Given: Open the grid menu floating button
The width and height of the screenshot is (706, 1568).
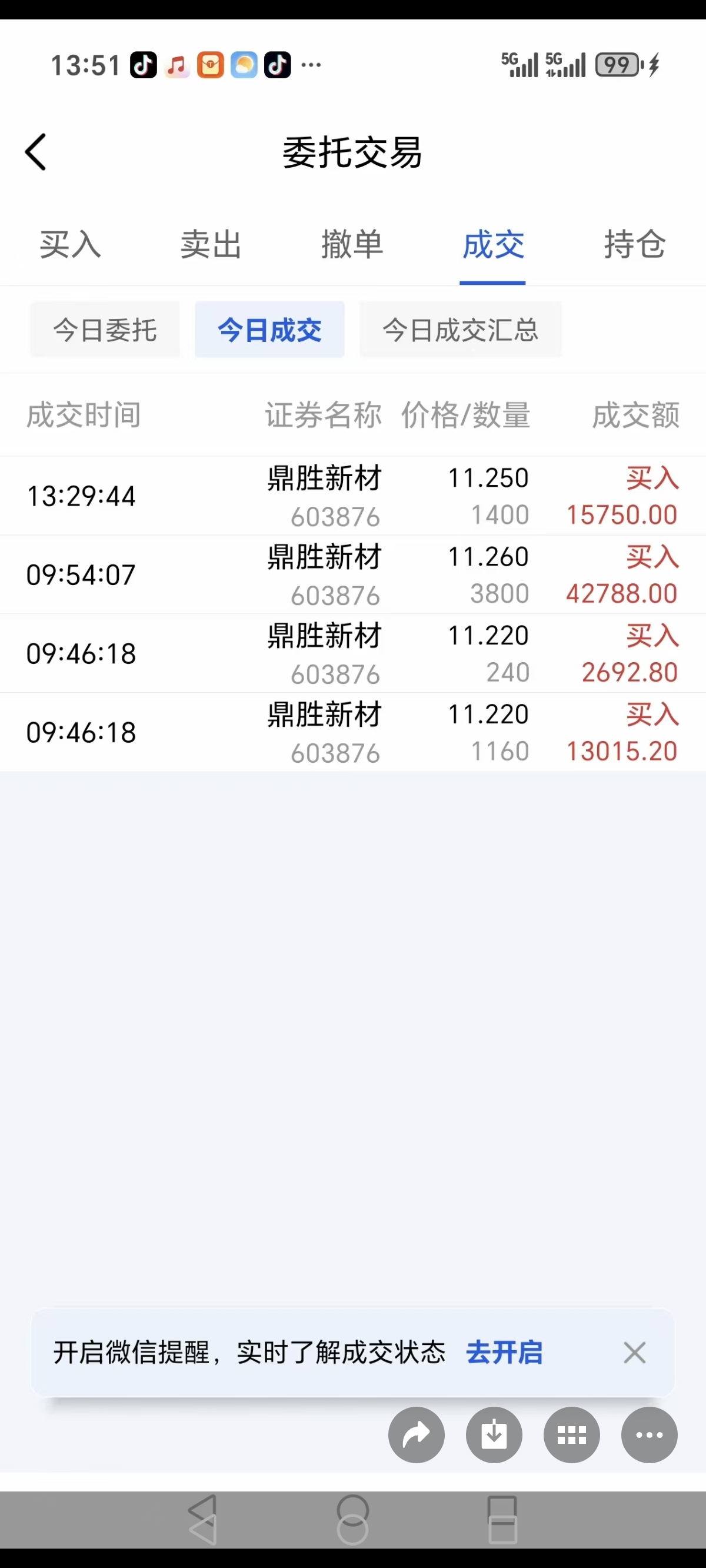Looking at the screenshot, I should click(571, 1435).
